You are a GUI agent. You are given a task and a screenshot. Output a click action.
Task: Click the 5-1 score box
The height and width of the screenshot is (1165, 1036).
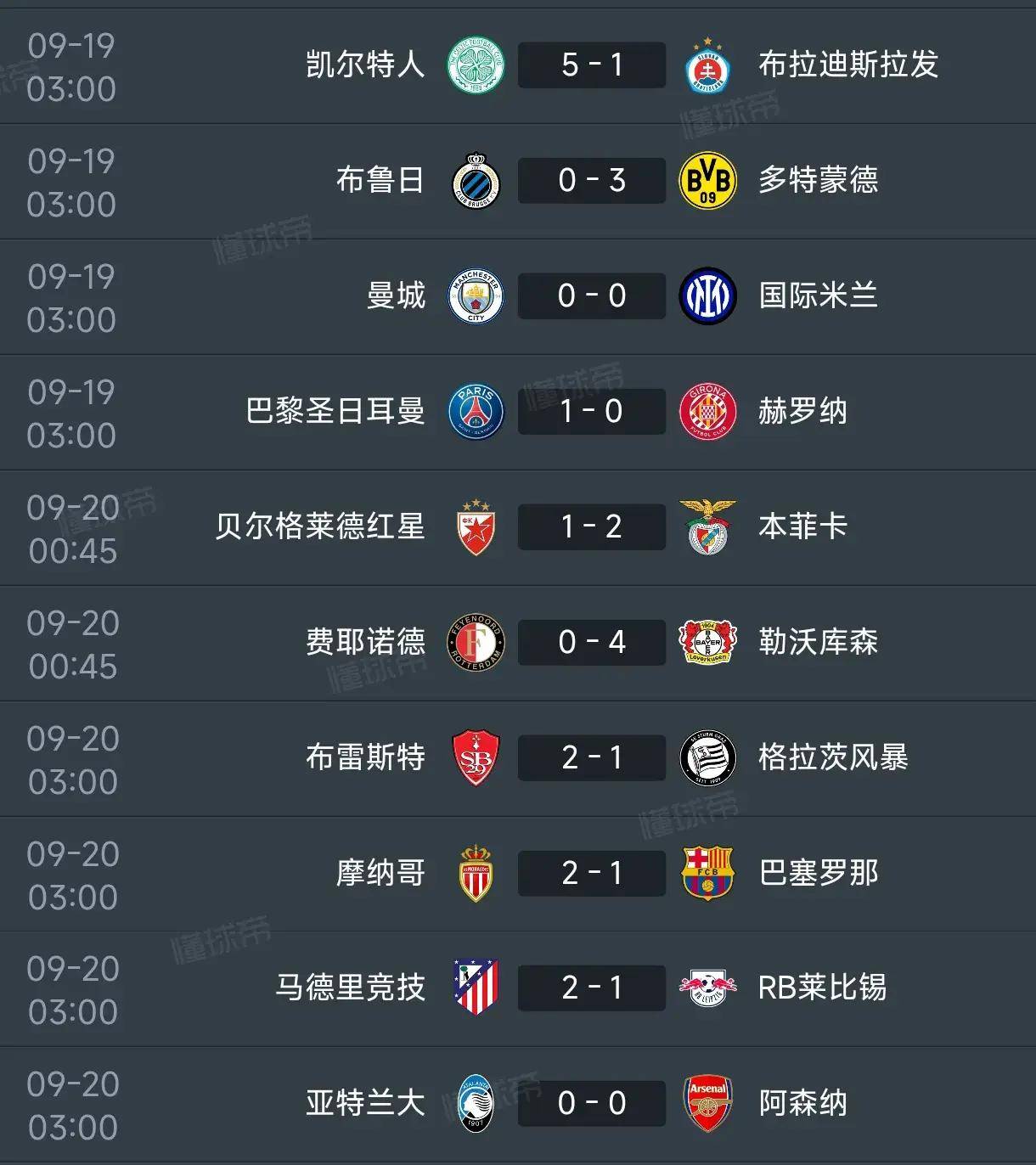(591, 65)
